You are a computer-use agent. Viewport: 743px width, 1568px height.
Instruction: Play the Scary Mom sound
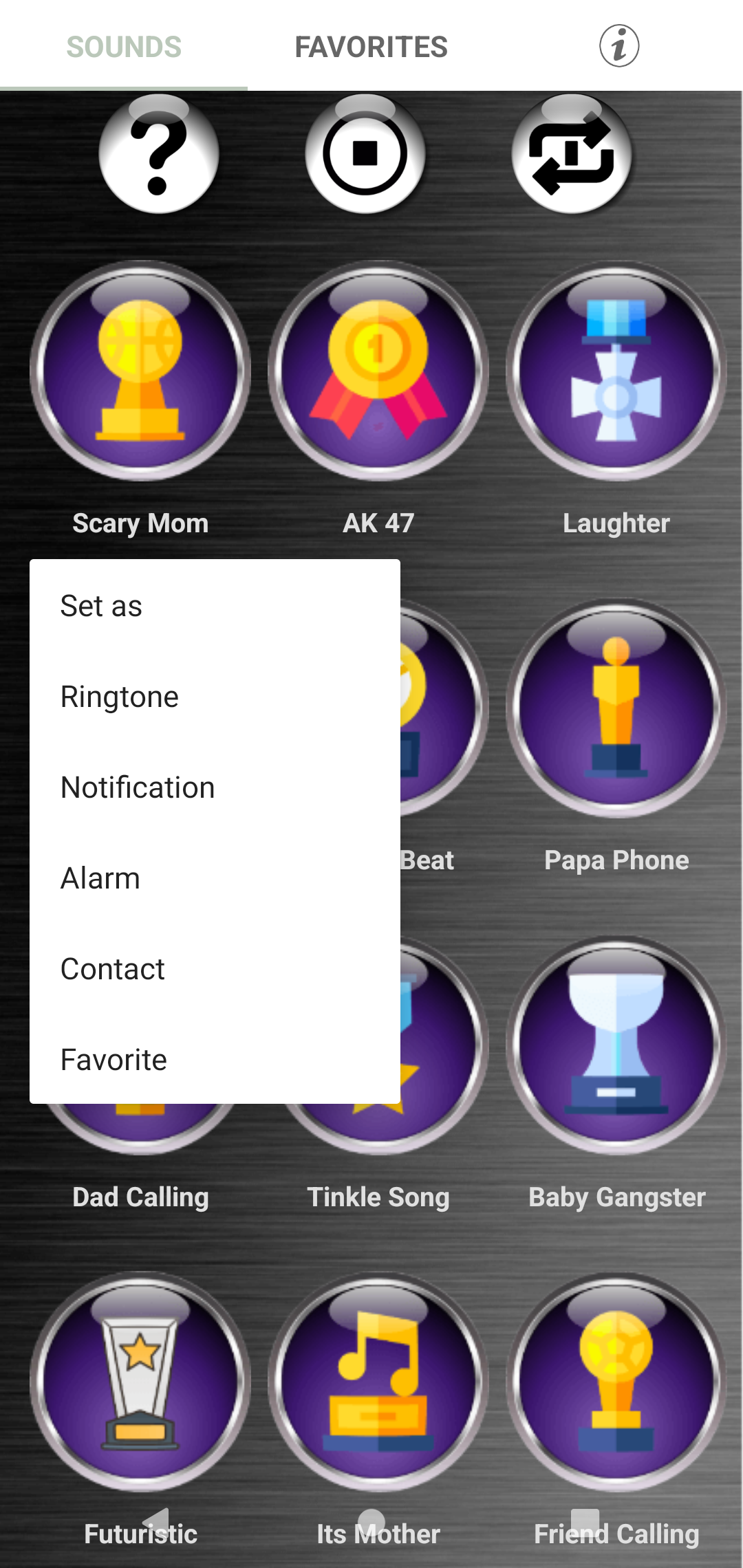140,371
